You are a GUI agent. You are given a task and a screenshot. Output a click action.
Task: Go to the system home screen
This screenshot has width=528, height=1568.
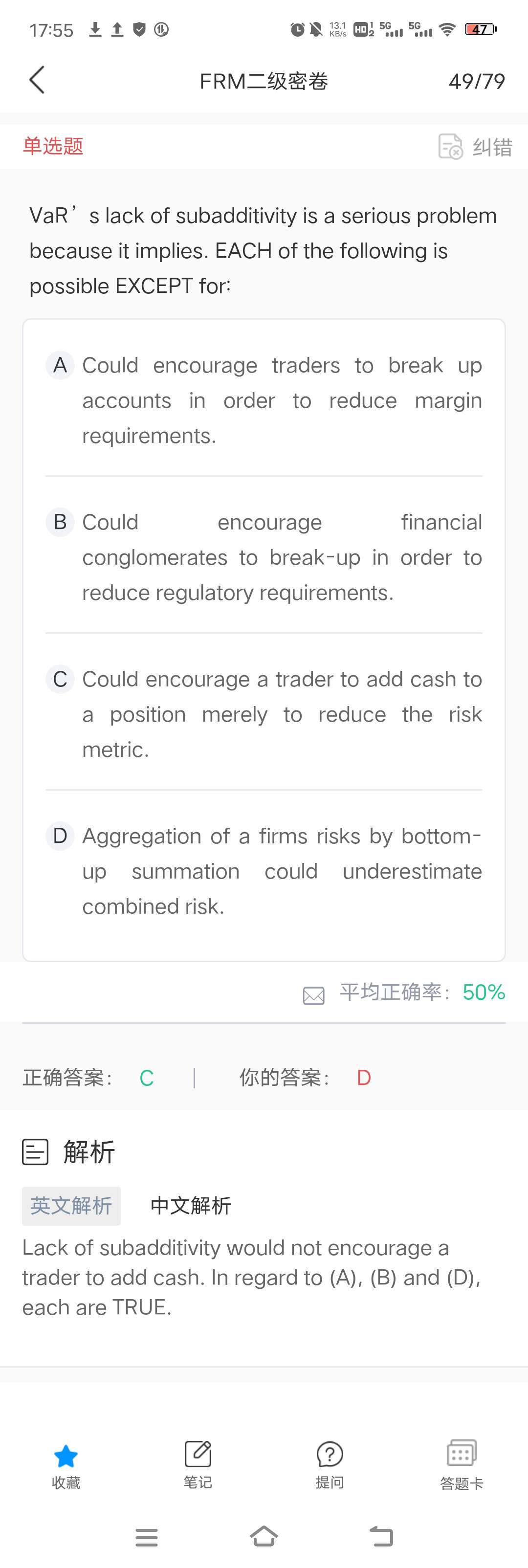pyautogui.click(x=264, y=1536)
